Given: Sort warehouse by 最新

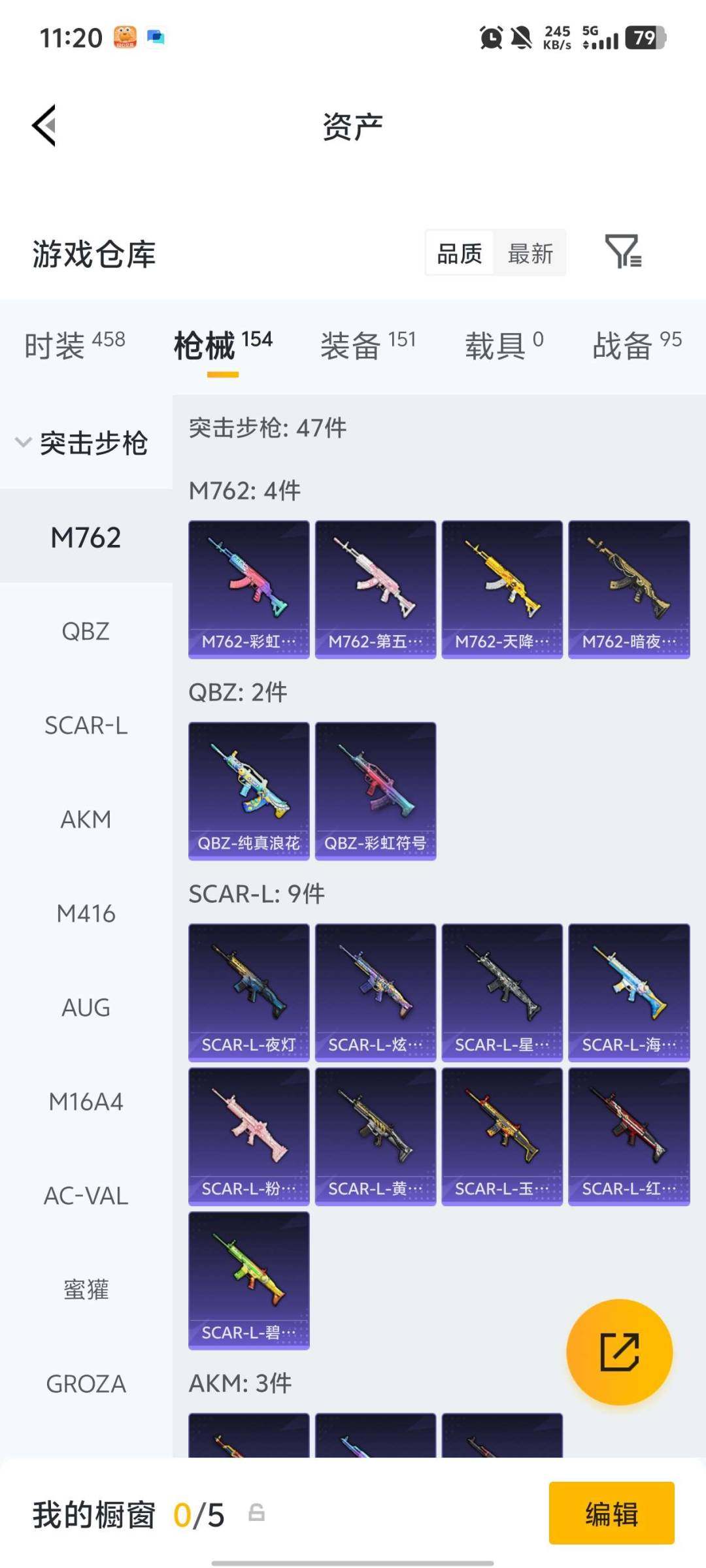Looking at the screenshot, I should (530, 253).
